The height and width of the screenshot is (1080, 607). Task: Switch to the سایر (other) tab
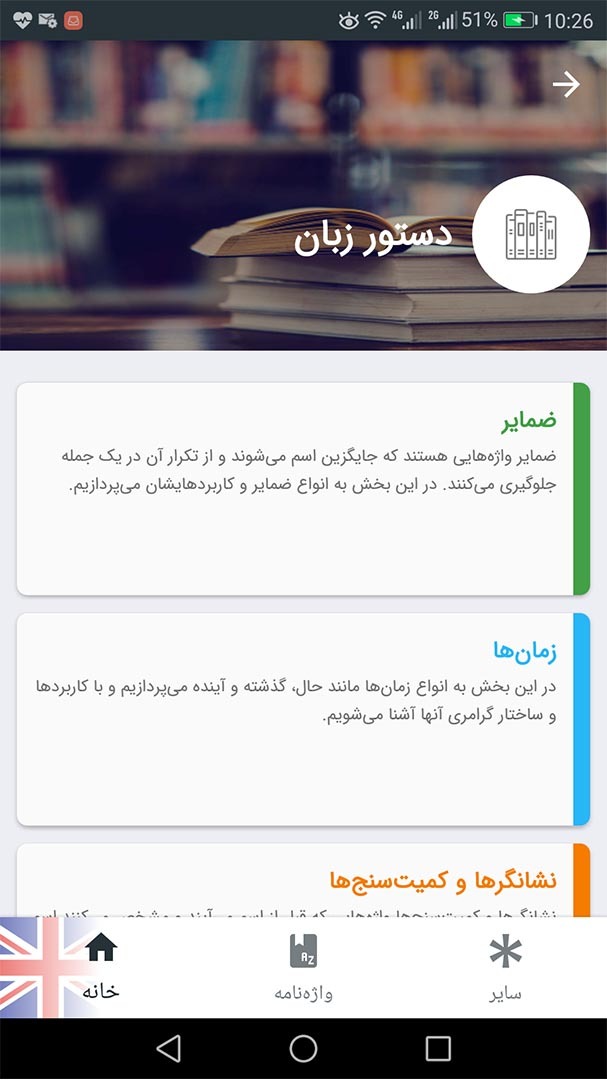505,967
